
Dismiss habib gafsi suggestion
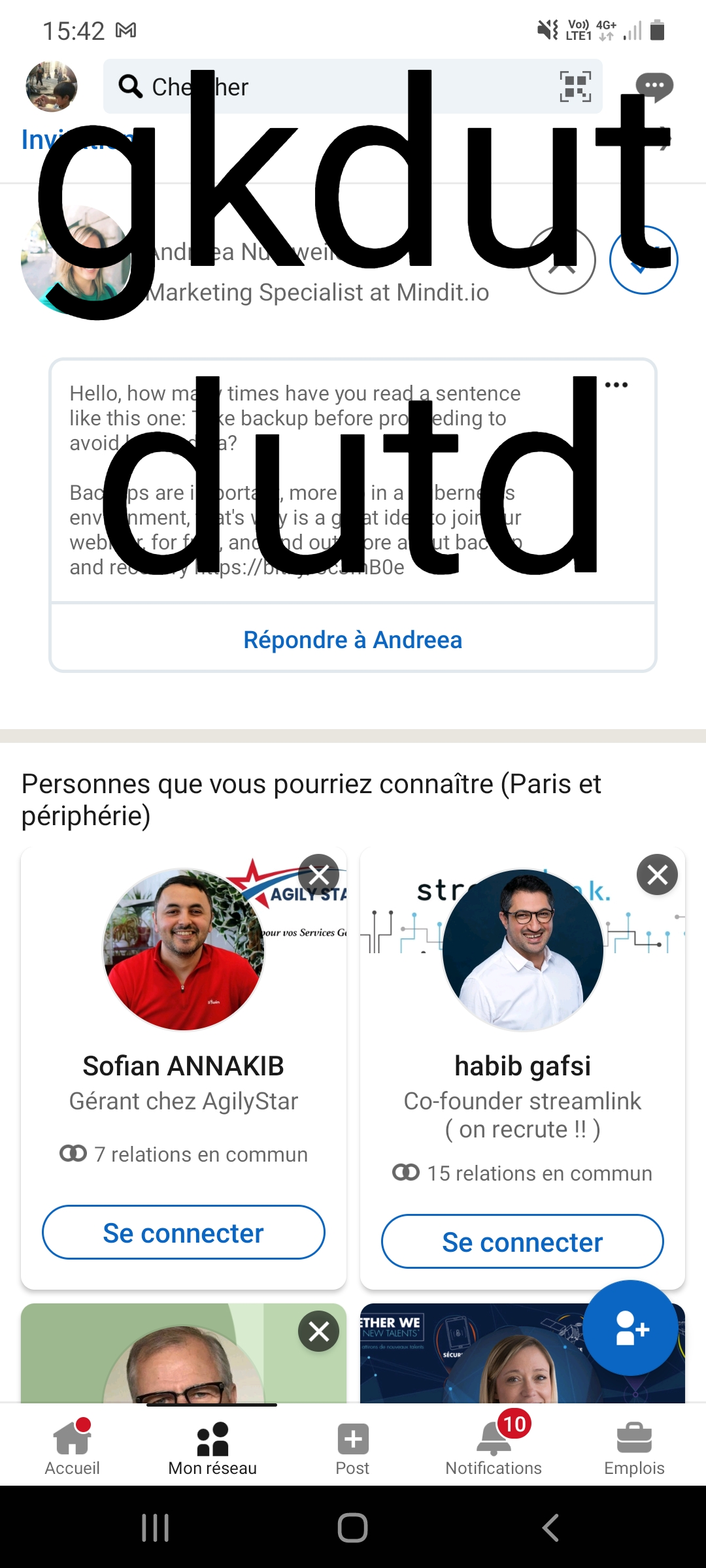[657, 874]
